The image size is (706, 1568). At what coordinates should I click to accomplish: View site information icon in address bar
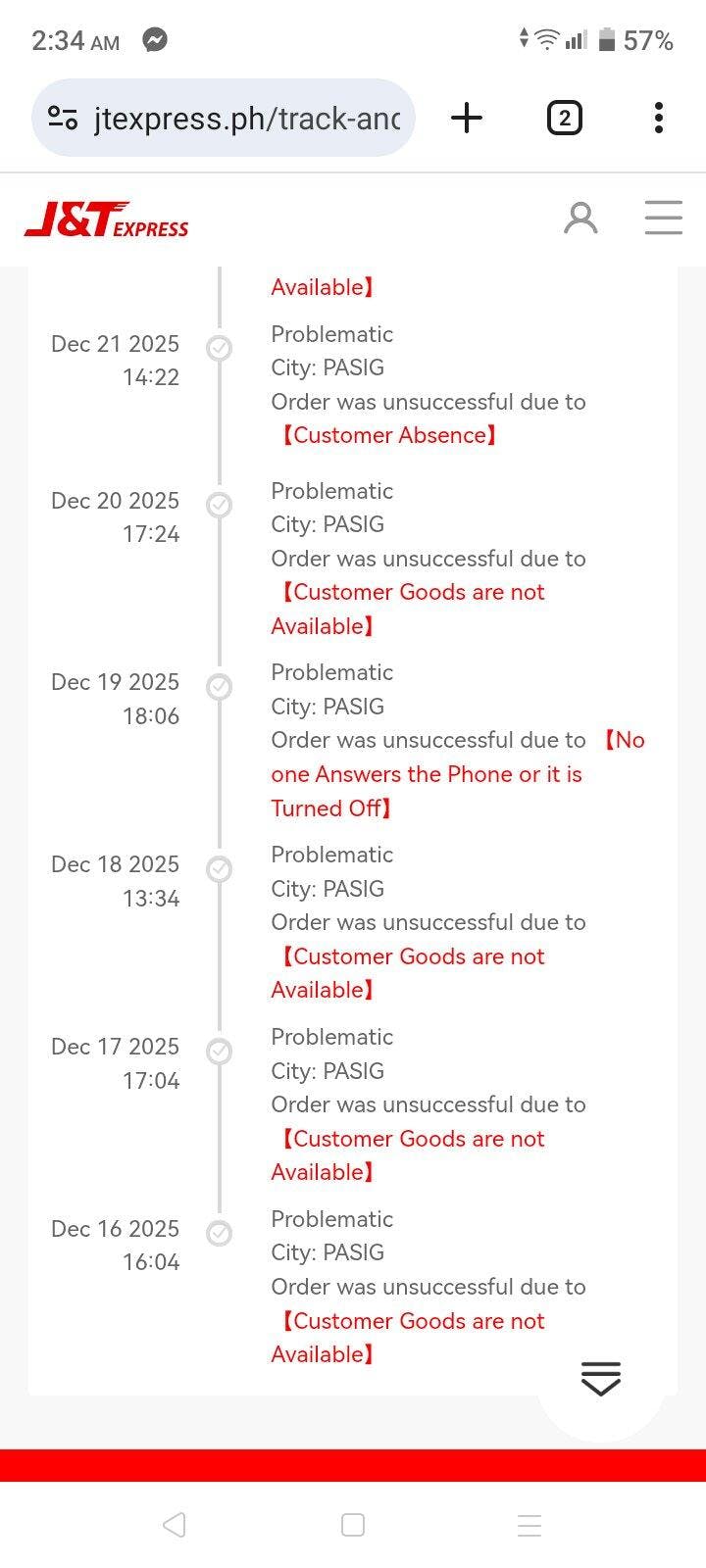[64, 119]
